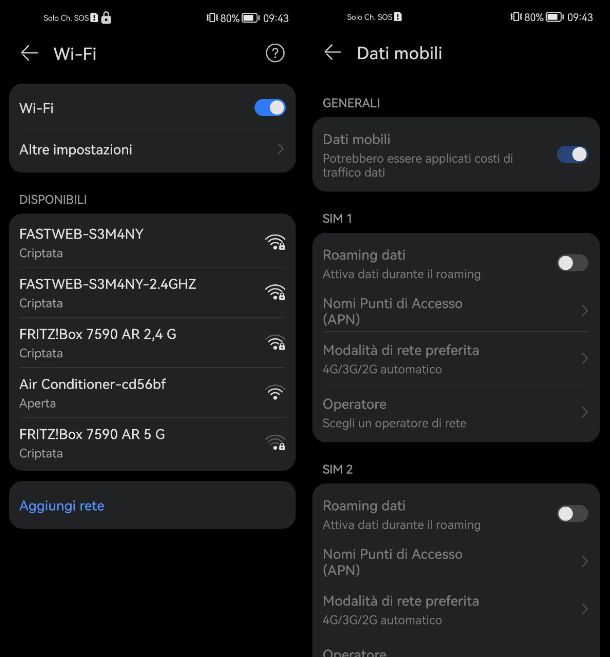Go back from the Wi-Fi screen
This screenshot has height=657, width=610.
point(29,53)
